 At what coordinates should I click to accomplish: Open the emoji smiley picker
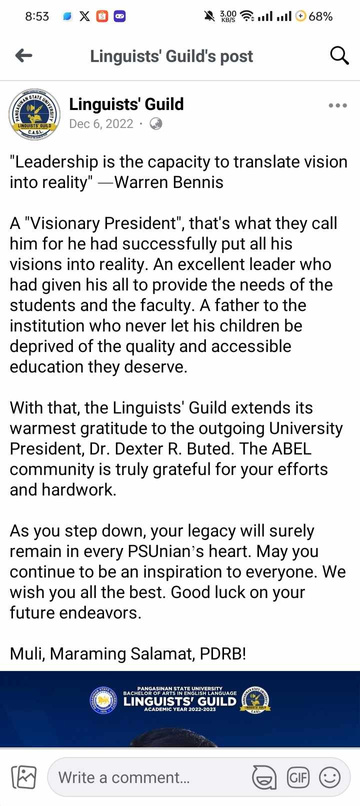(330, 777)
